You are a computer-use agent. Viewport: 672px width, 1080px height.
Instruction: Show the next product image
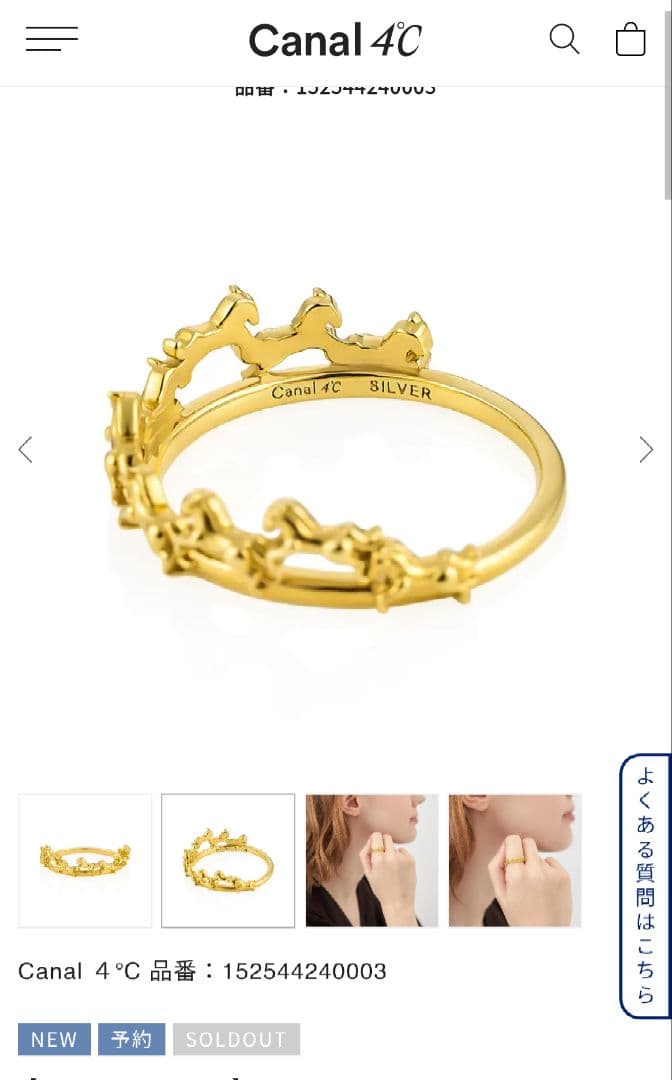tap(646, 450)
